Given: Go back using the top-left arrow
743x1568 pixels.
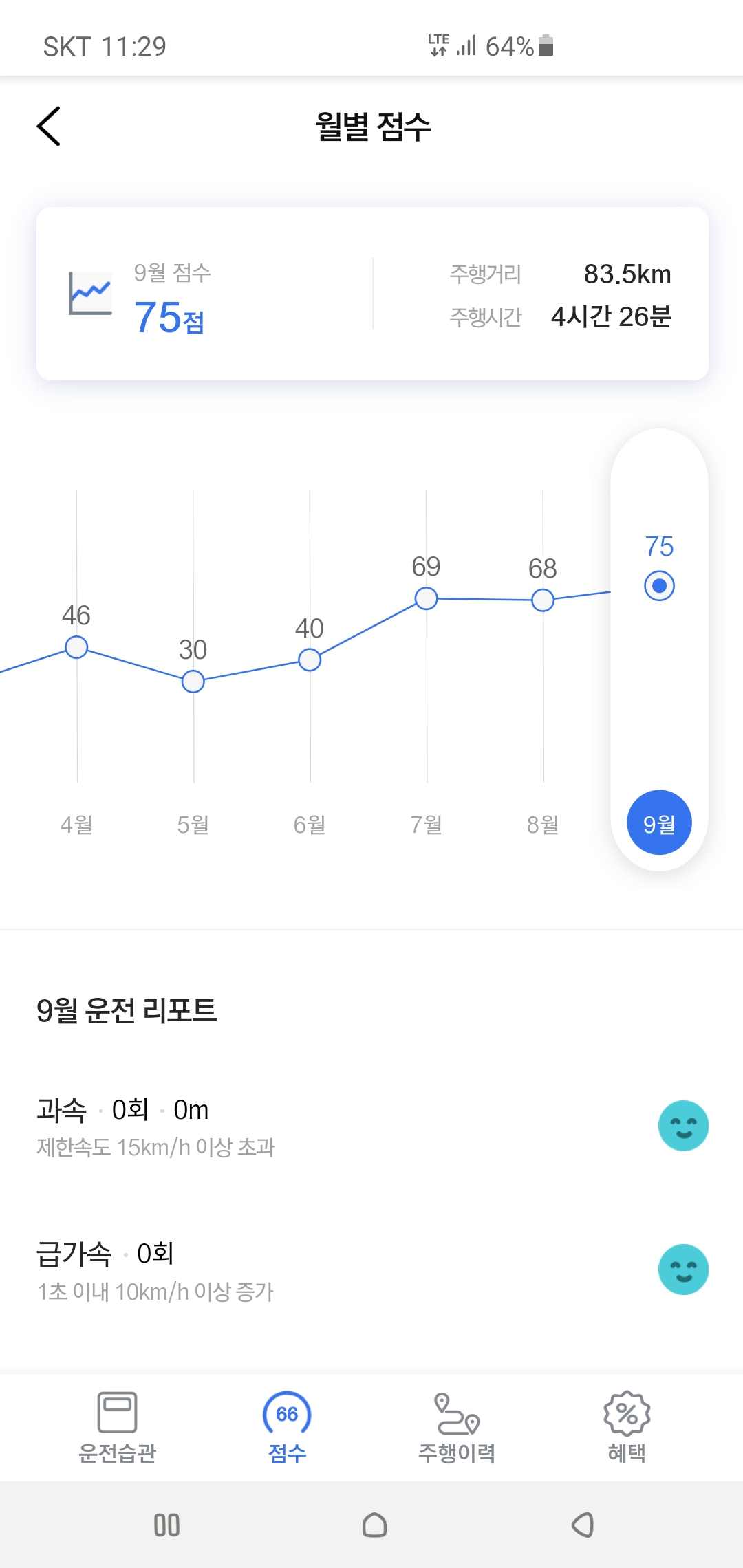Looking at the screenshot, I should pyautogui.click(x=49, y=127).
